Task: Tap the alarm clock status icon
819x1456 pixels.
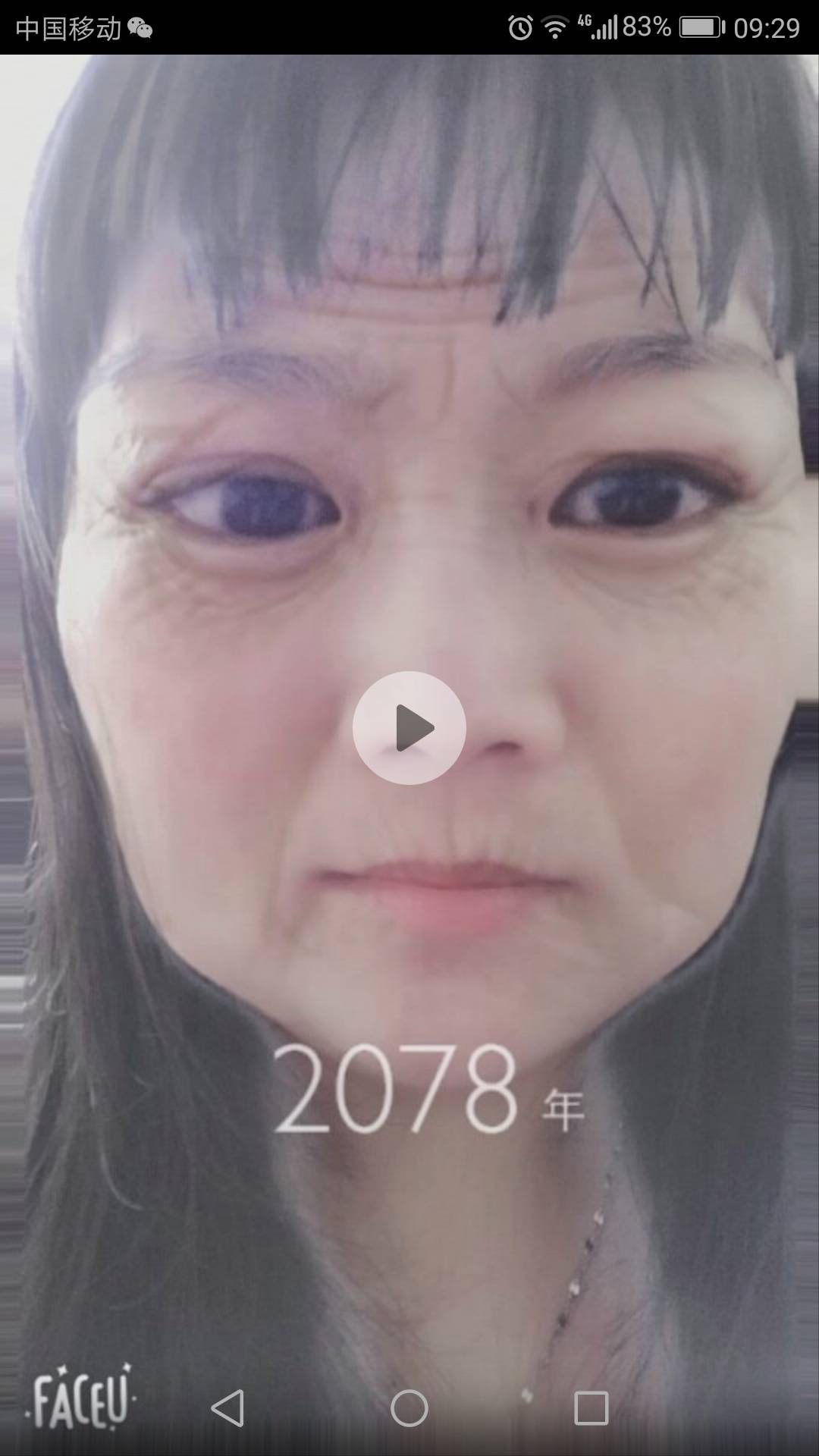Action: click(x=520, y=25)
